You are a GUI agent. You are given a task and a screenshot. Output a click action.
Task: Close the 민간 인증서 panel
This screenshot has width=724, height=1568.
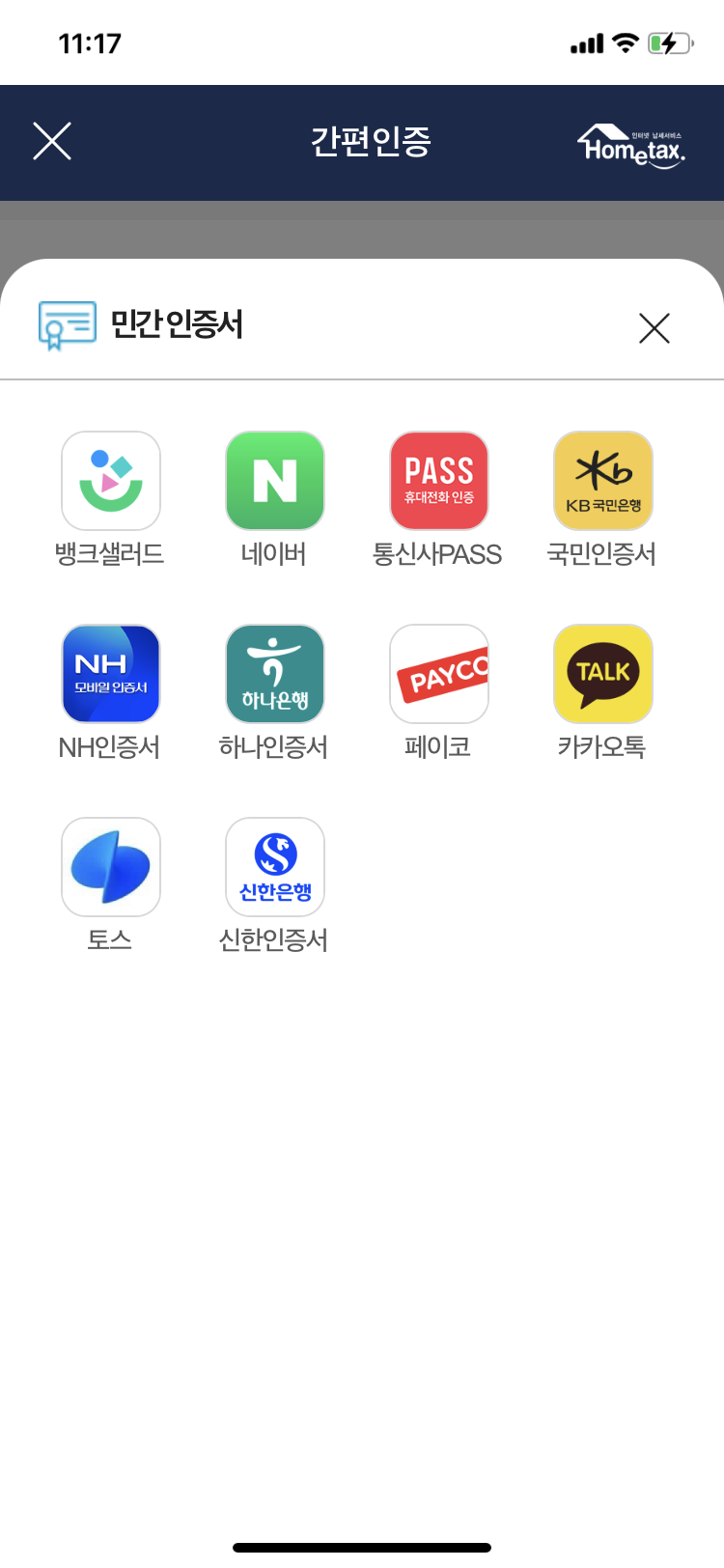[654, 328]
